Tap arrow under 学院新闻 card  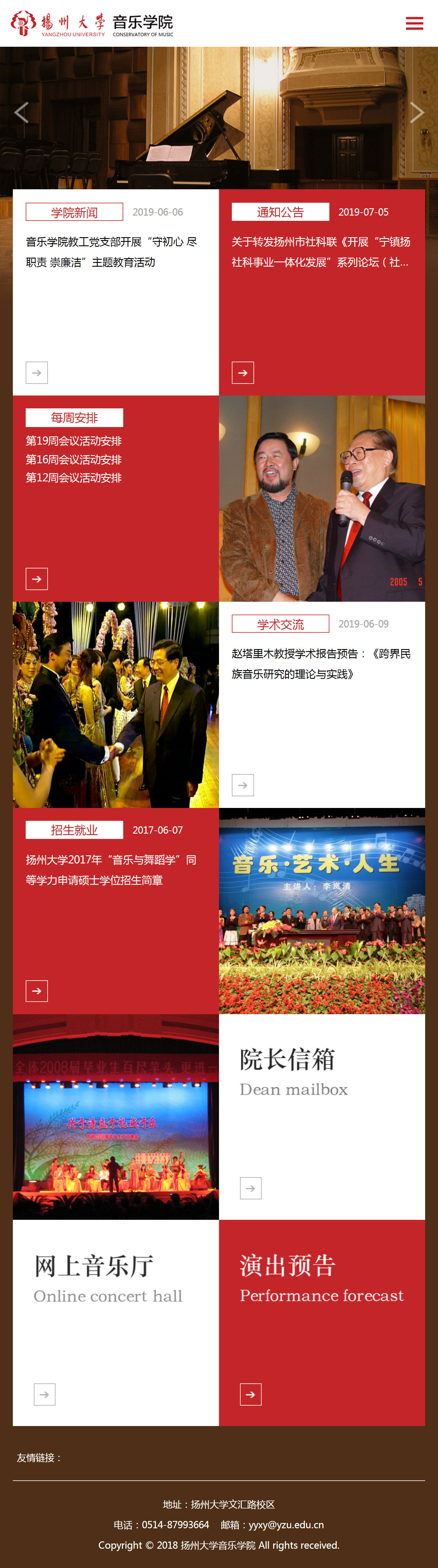click(36, 372)
